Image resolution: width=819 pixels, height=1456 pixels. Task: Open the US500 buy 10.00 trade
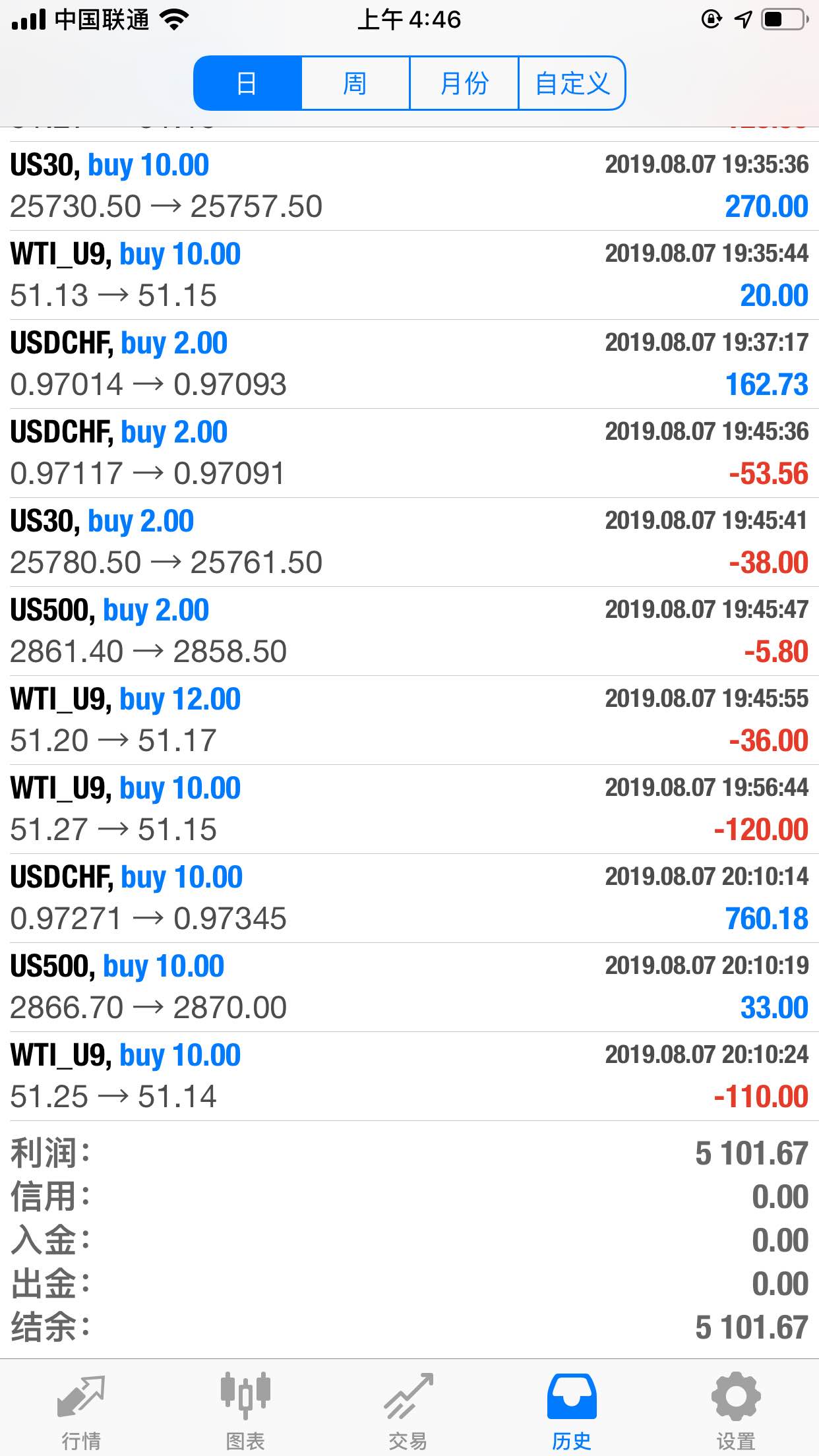click(x=409, y=987)
